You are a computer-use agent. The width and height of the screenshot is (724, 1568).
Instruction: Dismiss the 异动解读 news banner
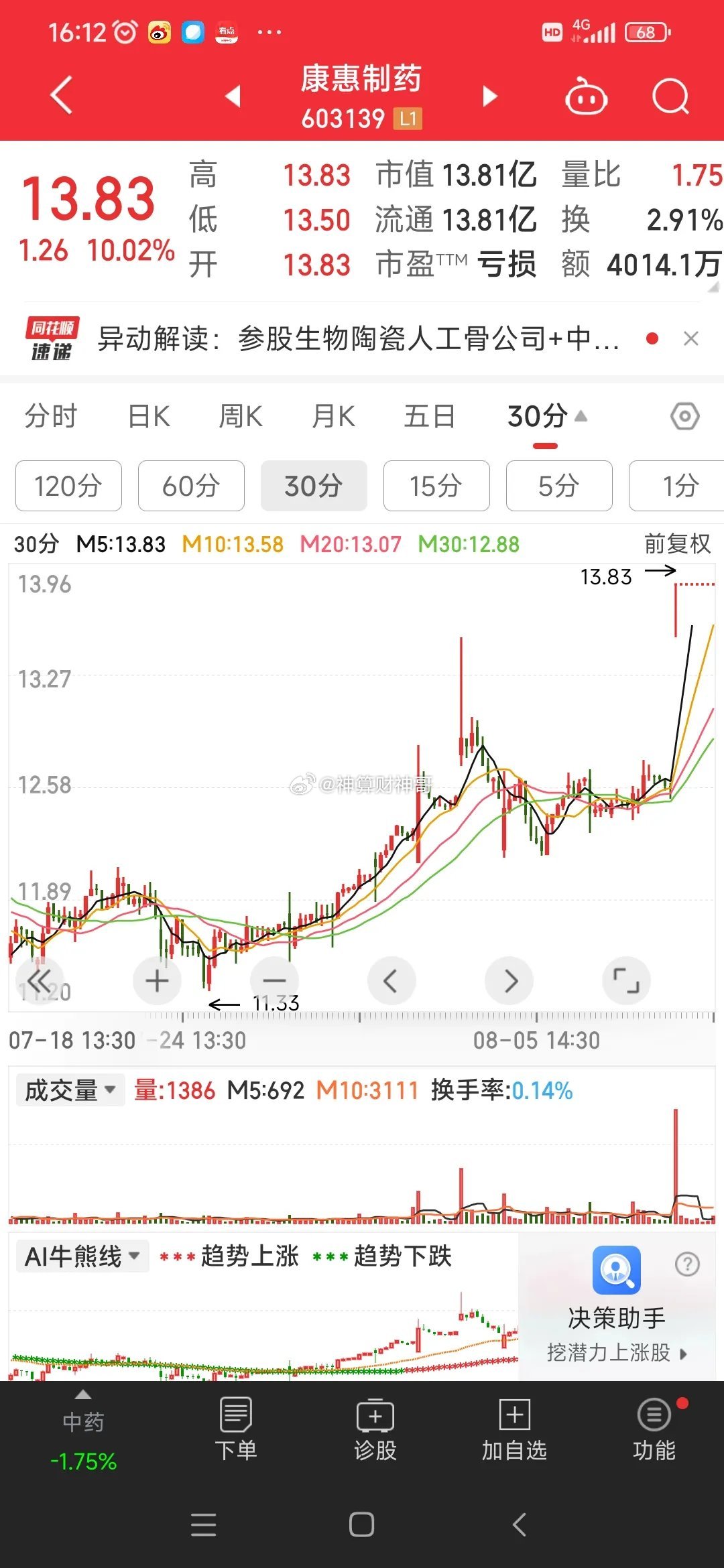[x=691, y=339]
